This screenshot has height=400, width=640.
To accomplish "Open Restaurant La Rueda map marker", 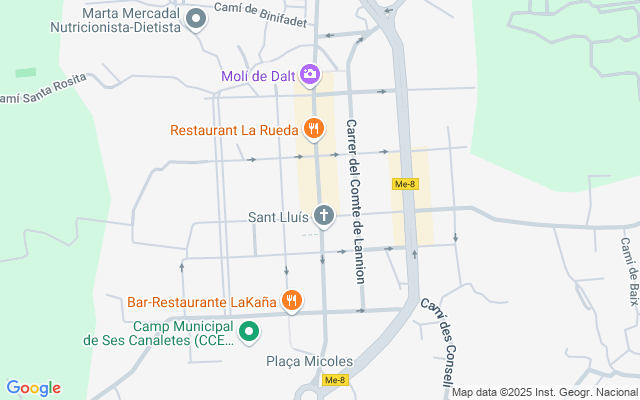I will coord(314,129).
